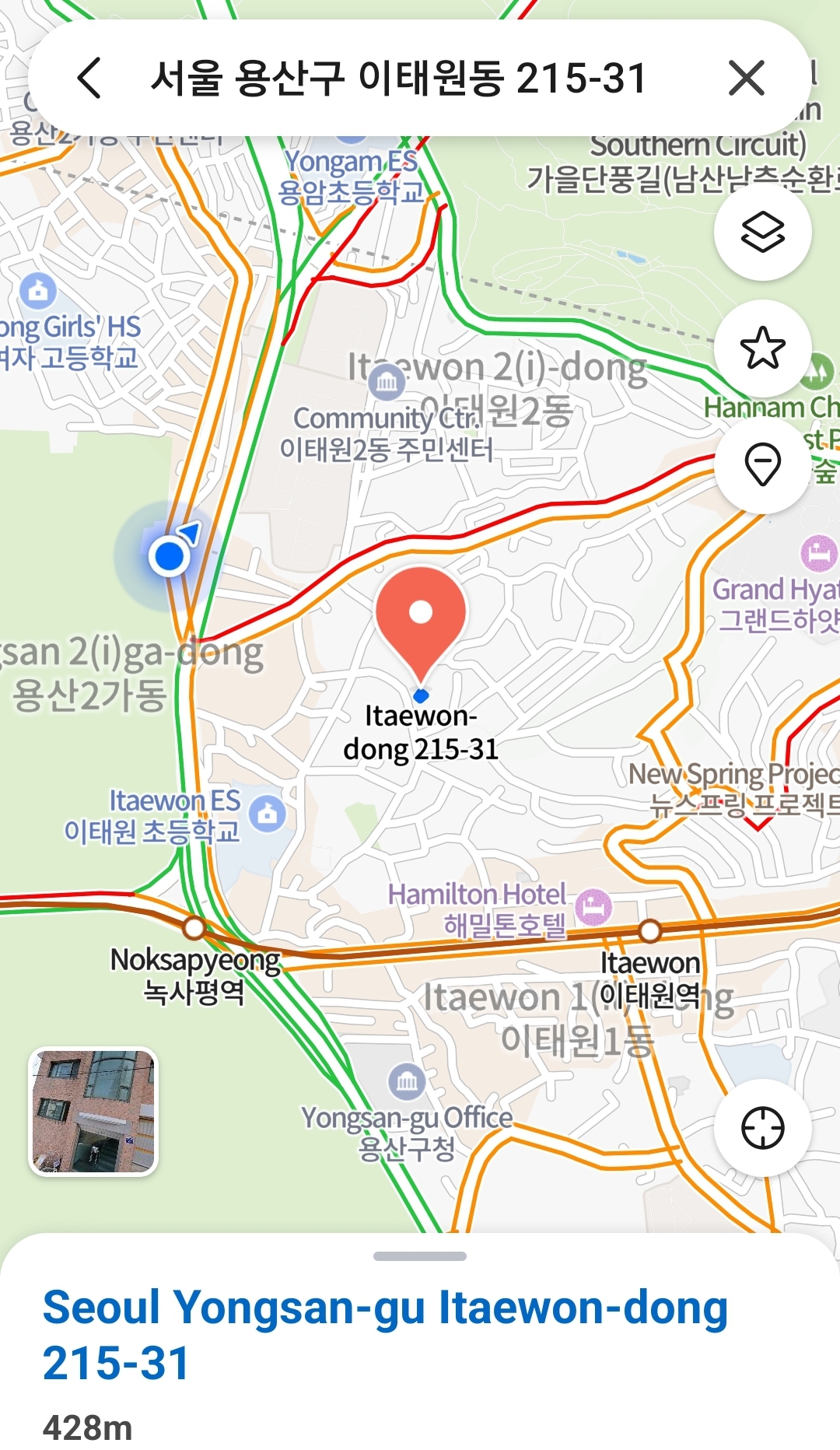Open Seoul Yongsan-gu Itaewon-dong 215-31 details
This screenshot has width=840, height=1450.
coord(385,1334)
